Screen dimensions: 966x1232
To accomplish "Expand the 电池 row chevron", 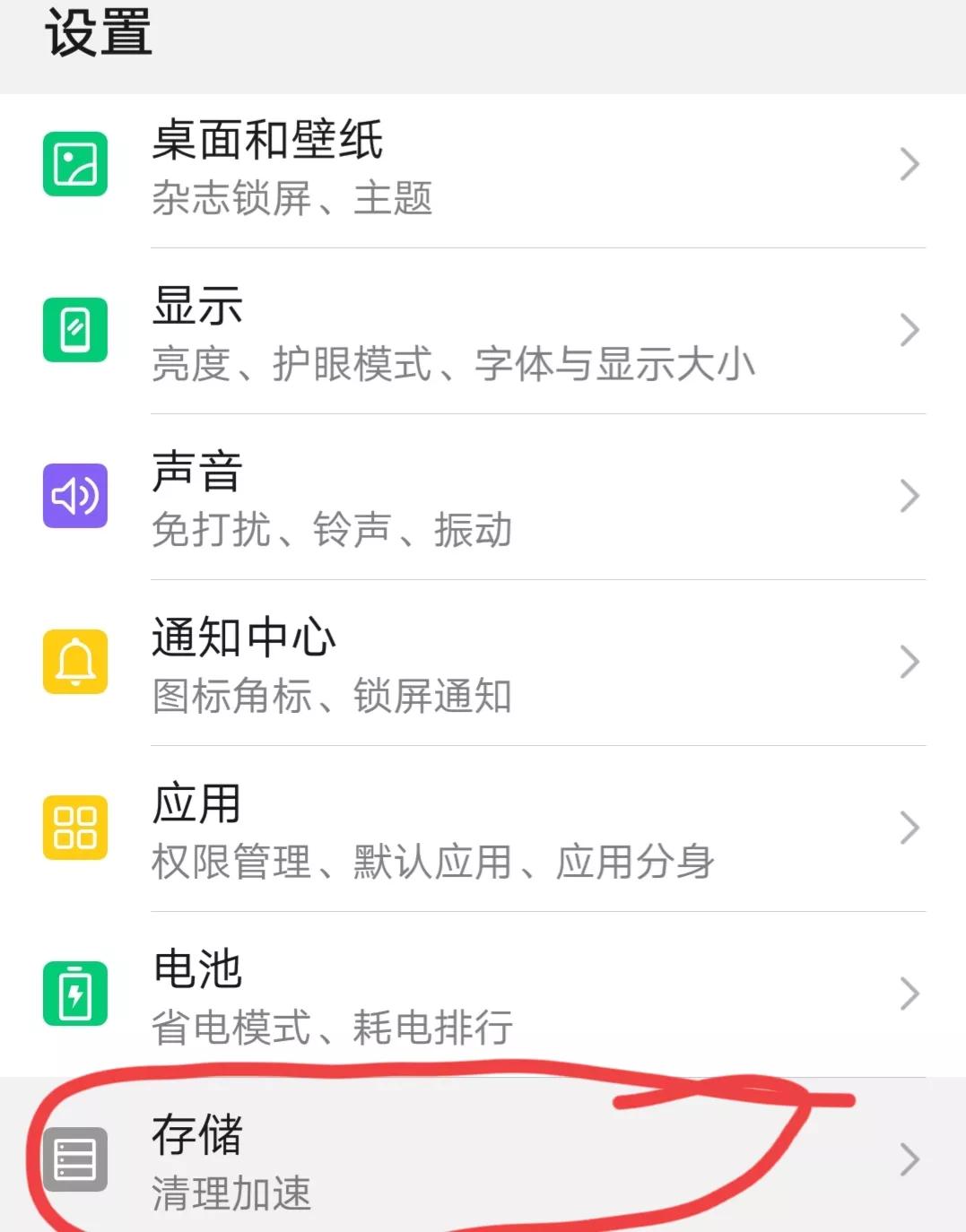I will click(909, 993).
